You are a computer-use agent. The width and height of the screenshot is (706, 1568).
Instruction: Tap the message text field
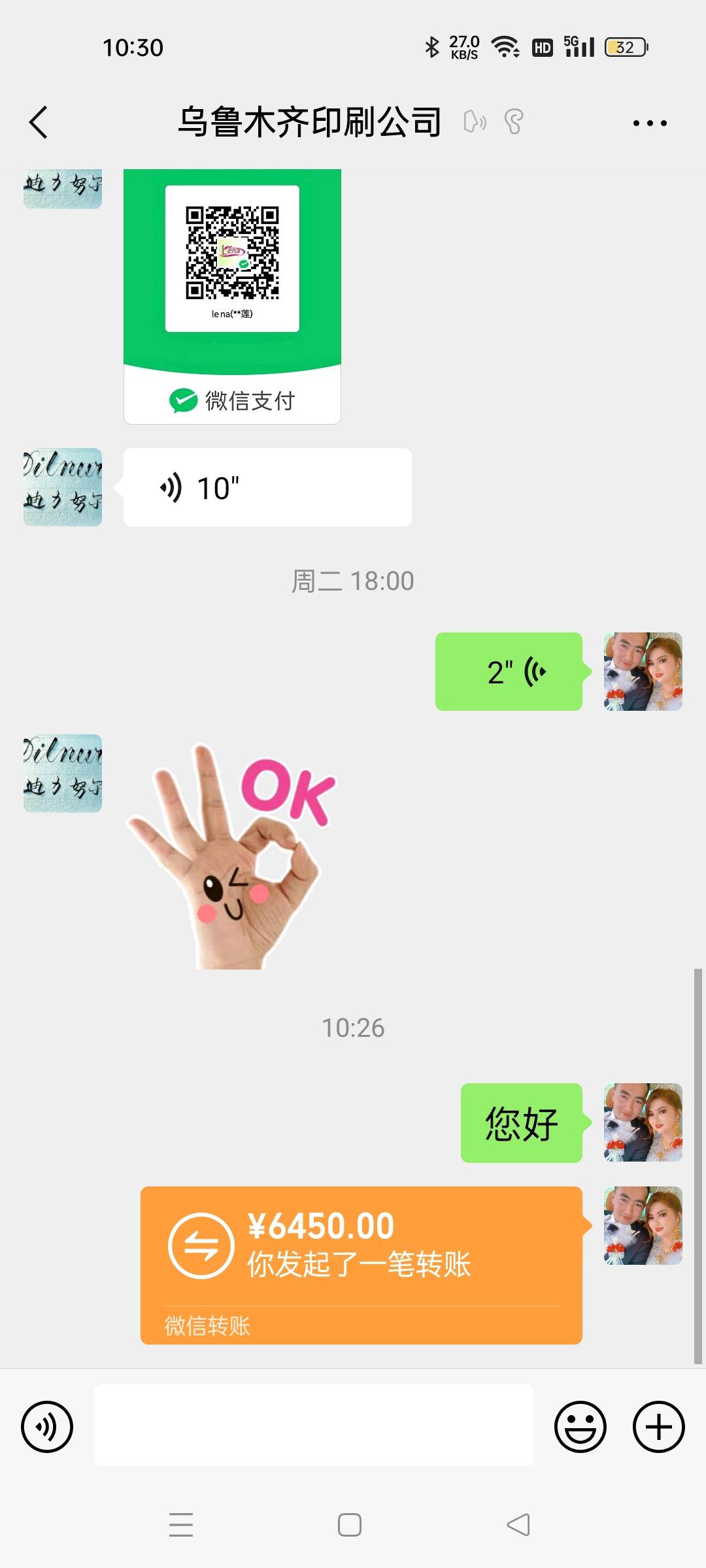[314, 1426]
